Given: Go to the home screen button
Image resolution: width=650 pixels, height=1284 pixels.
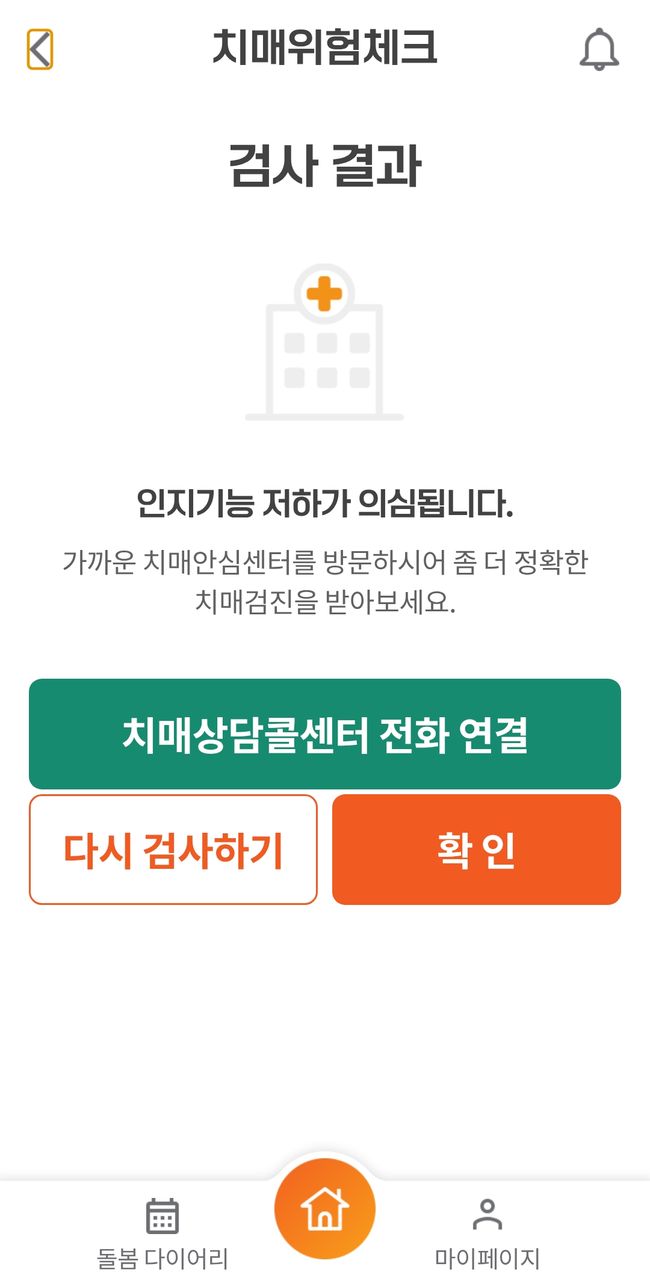Looking at the screenshot, I should click(x=325, y=1210).
